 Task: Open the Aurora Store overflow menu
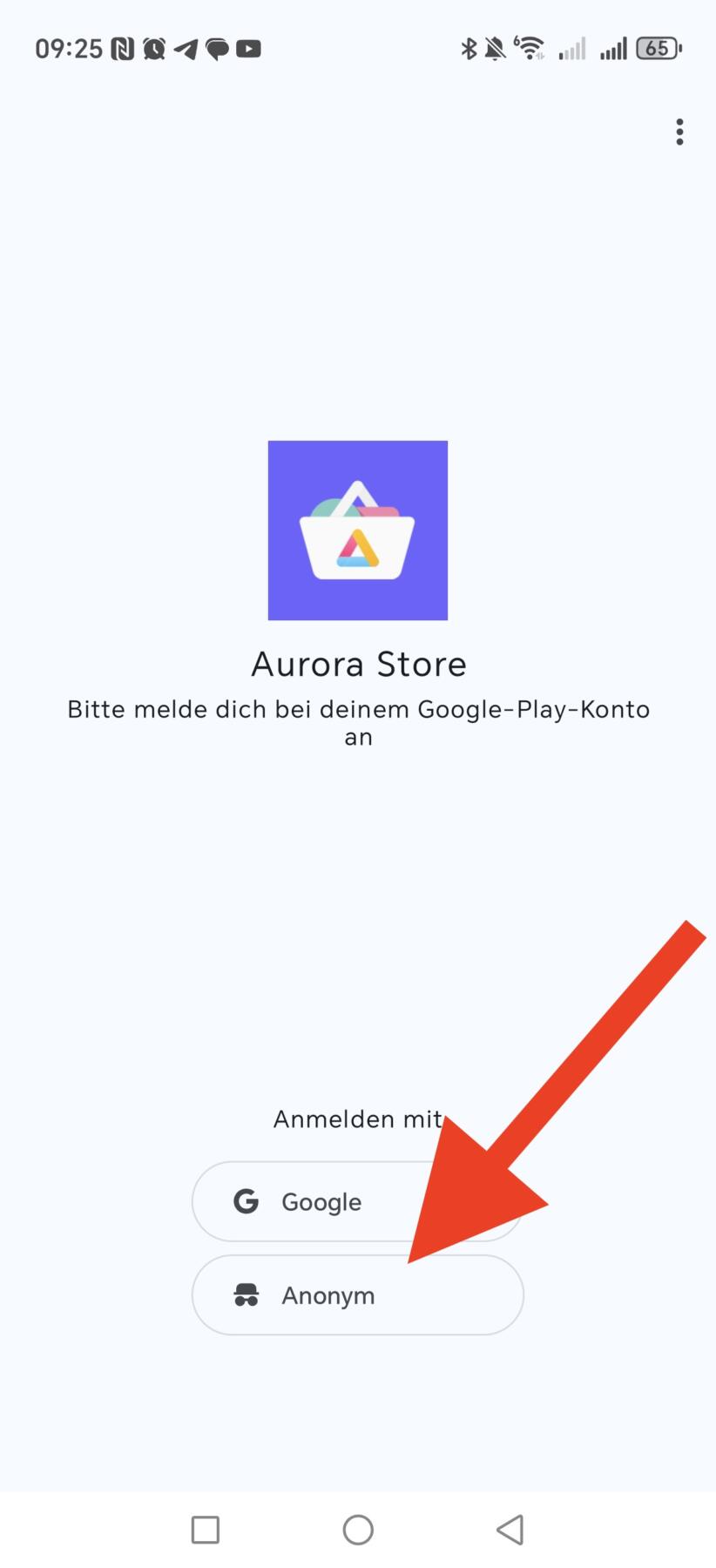679,132
